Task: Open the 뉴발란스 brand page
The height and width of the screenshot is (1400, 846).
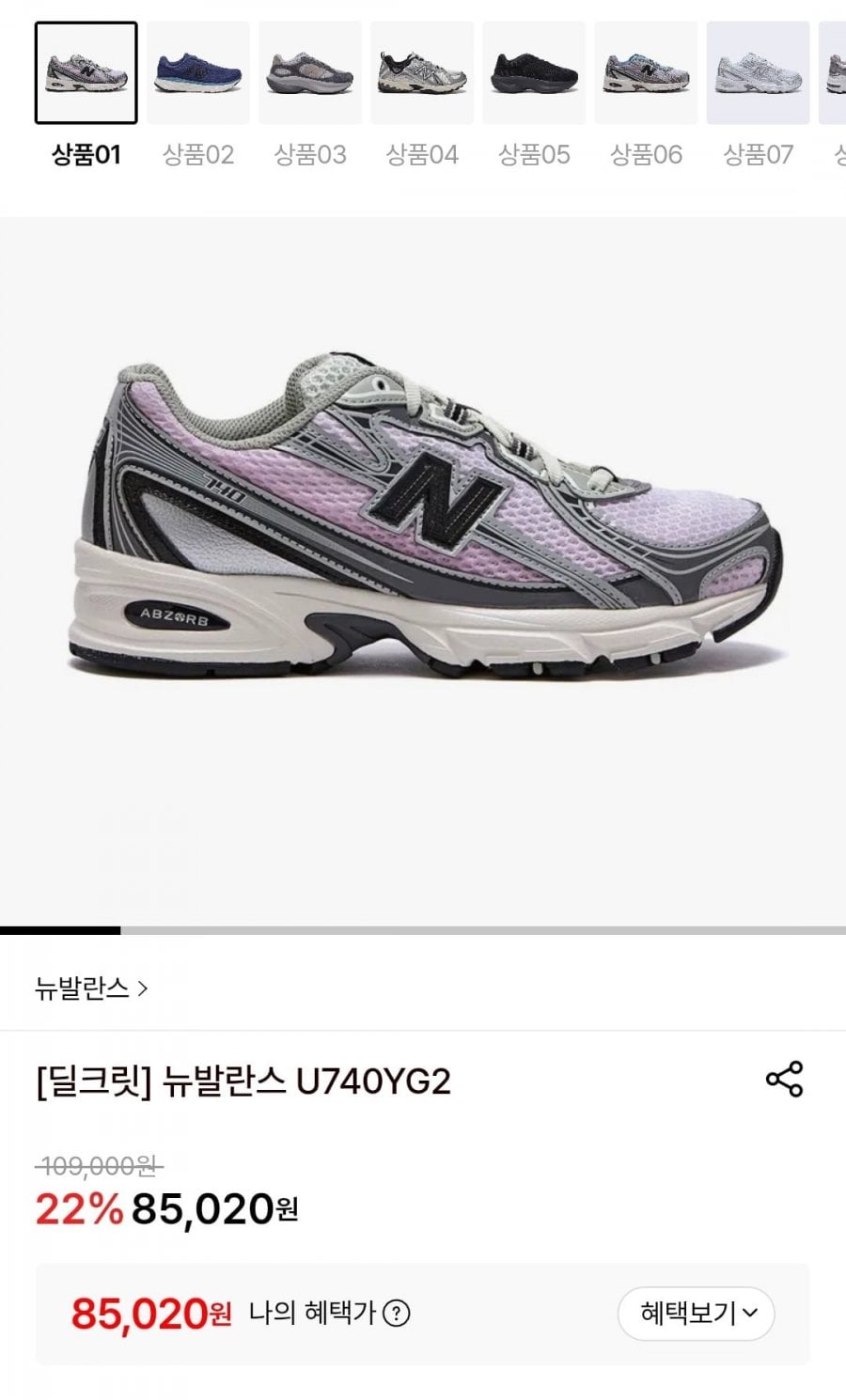Action: pyautogui.click(x=91, y=988)
